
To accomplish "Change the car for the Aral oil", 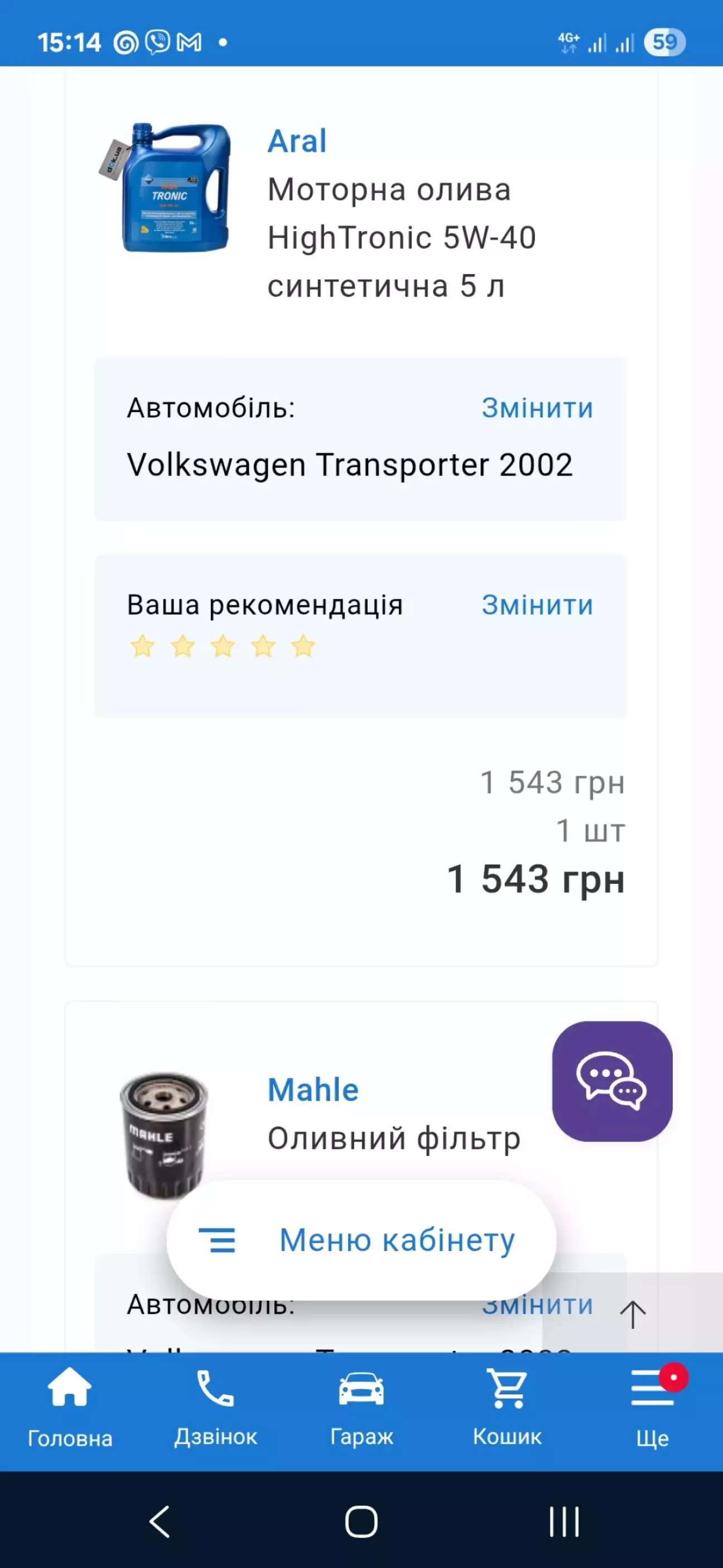I will pos(537,408).
